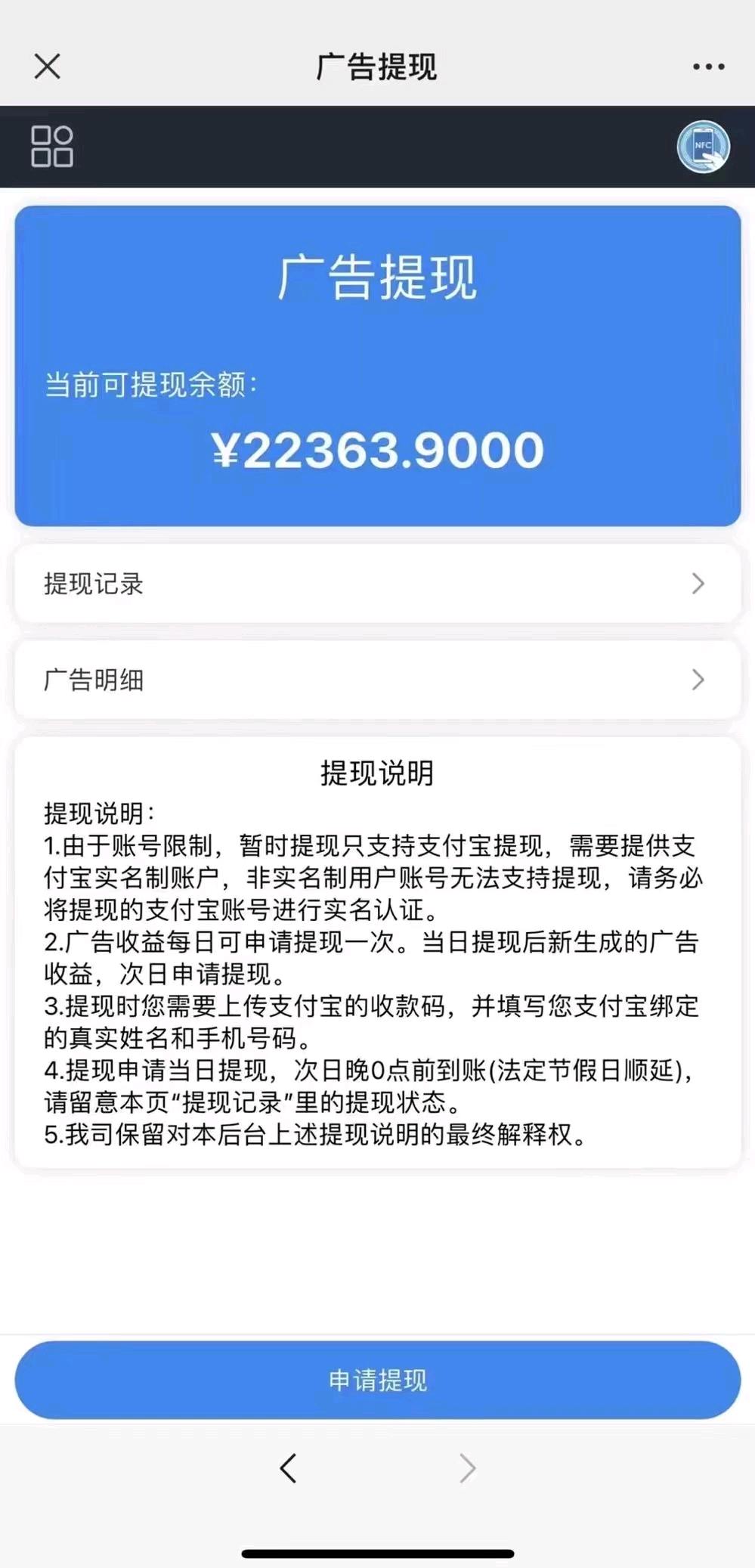Go back to the previous web page
The height and width of the screenshot is (1568, 755).
pos(288,1468)
